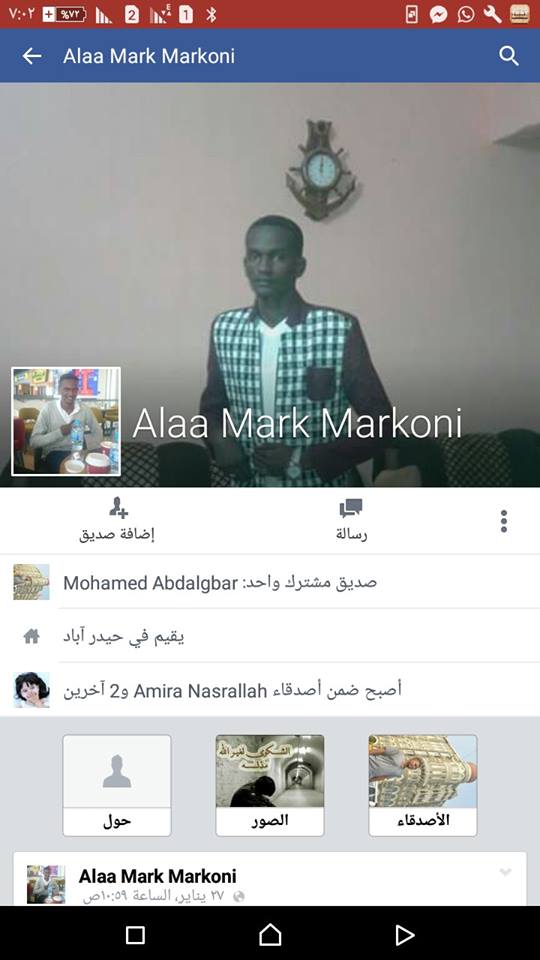Expand the post options chevron
This screenshot has width=540, height=960.
pos(505,872)
